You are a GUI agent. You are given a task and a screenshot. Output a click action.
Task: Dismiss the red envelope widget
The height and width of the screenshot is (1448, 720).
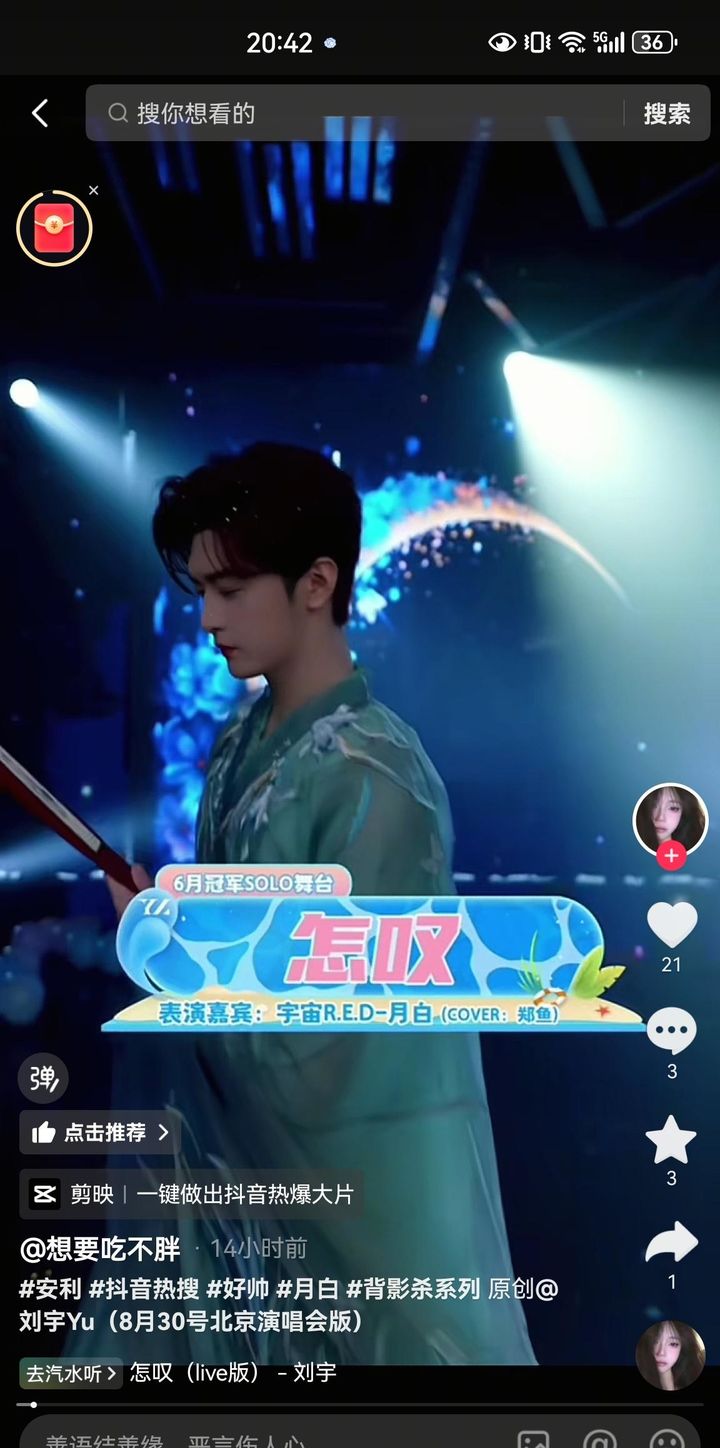(x=94, y=190)
